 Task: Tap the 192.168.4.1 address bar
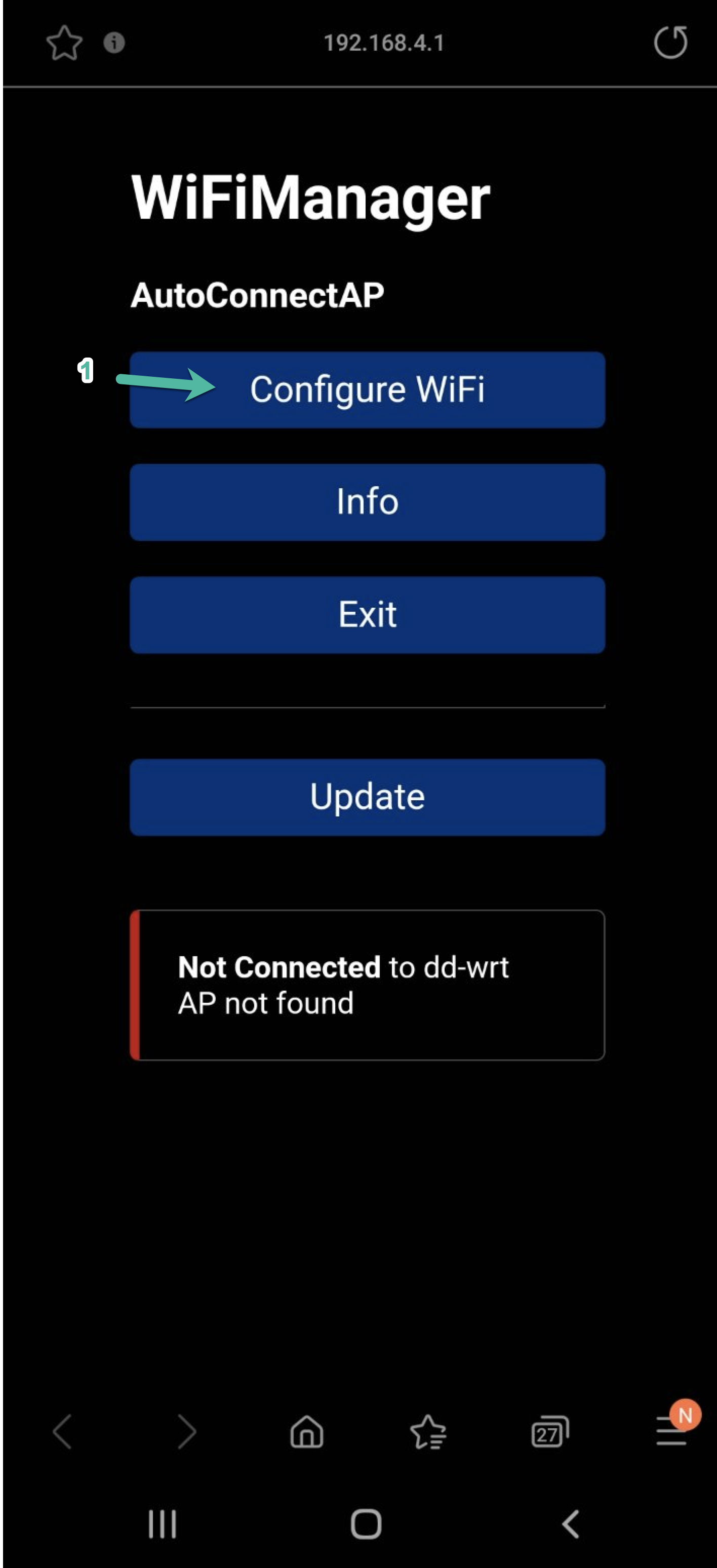pos(383,43)
